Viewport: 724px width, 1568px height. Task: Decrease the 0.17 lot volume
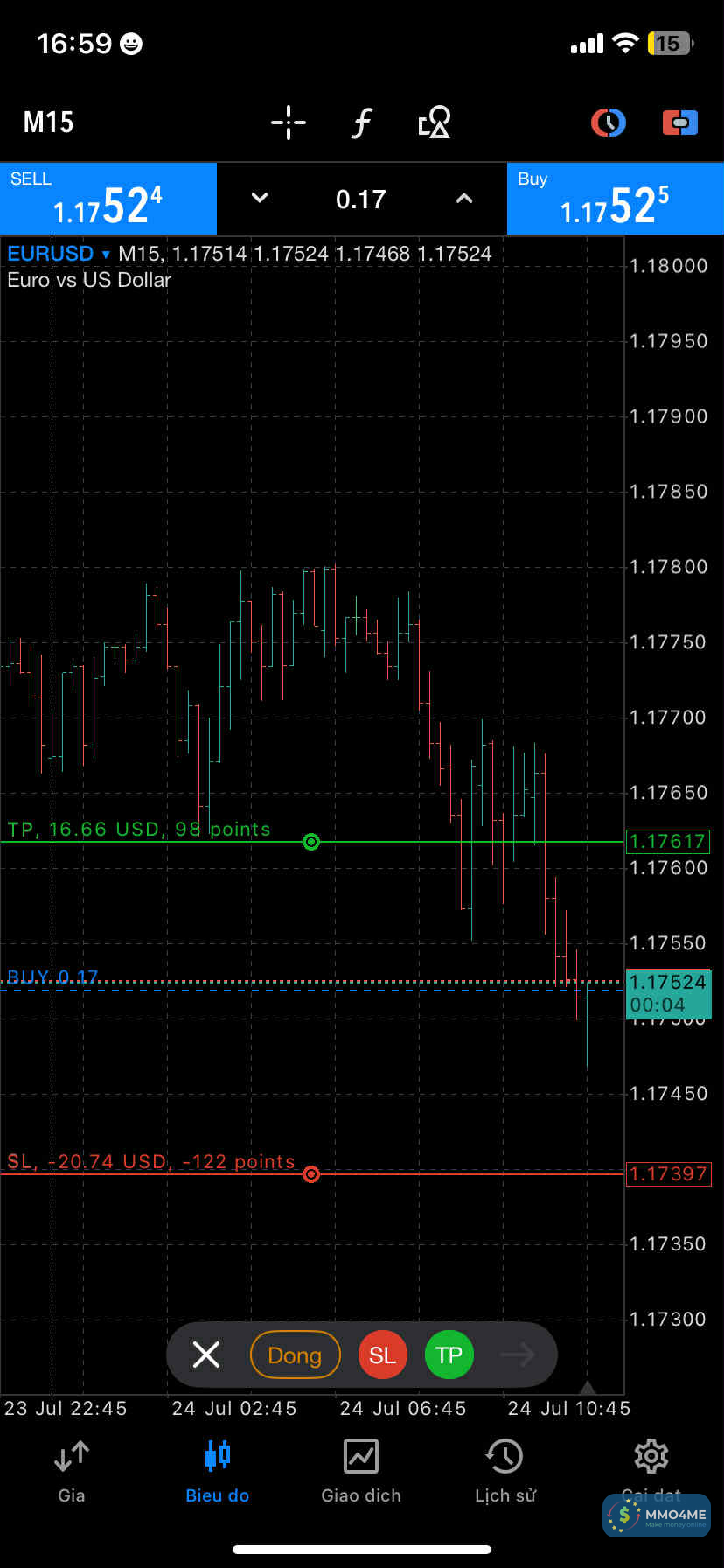(260, 199)
